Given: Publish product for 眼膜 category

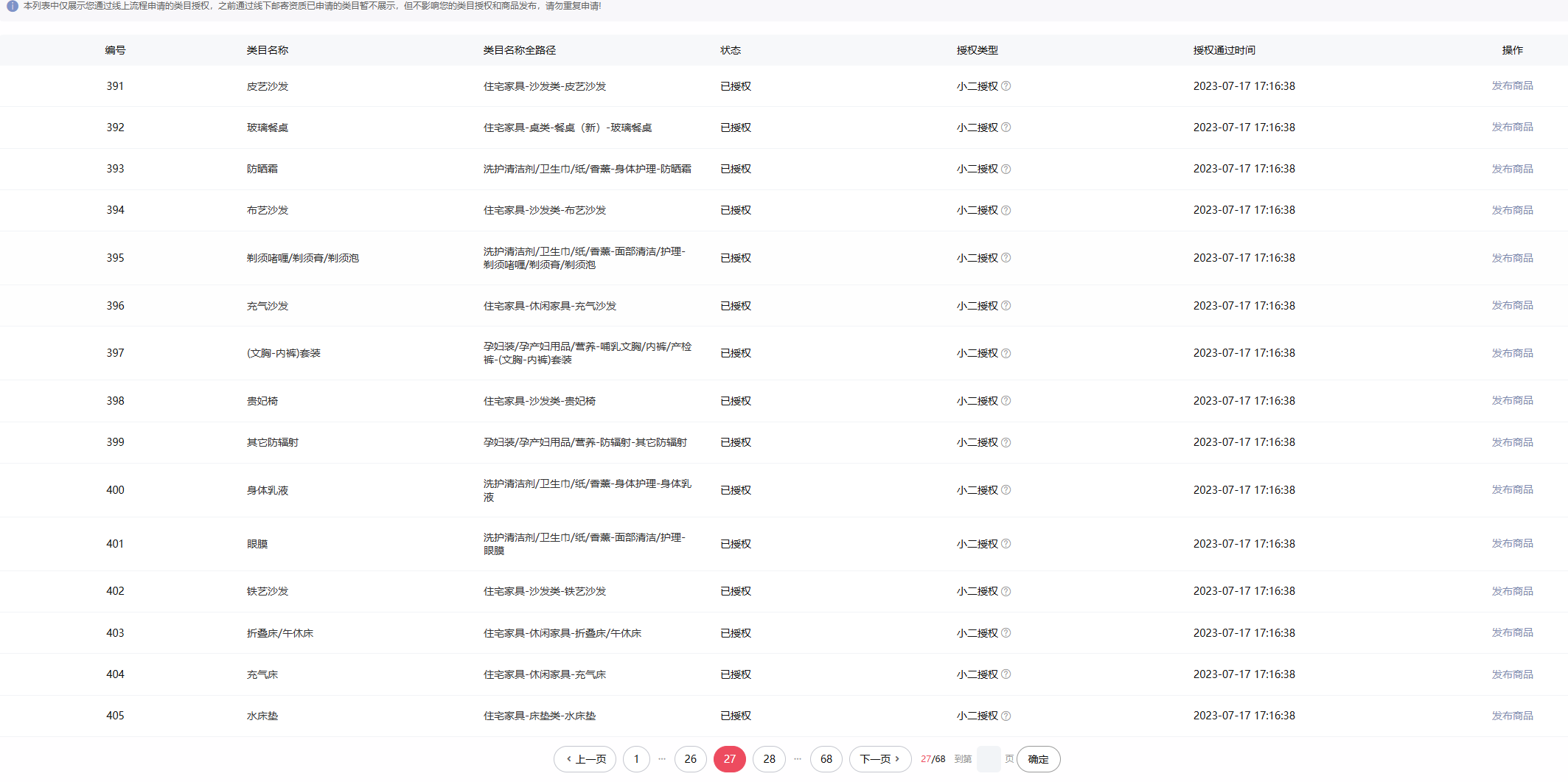Looking at the screenshot, I should pyautogui.click(x=1512, y=543).
